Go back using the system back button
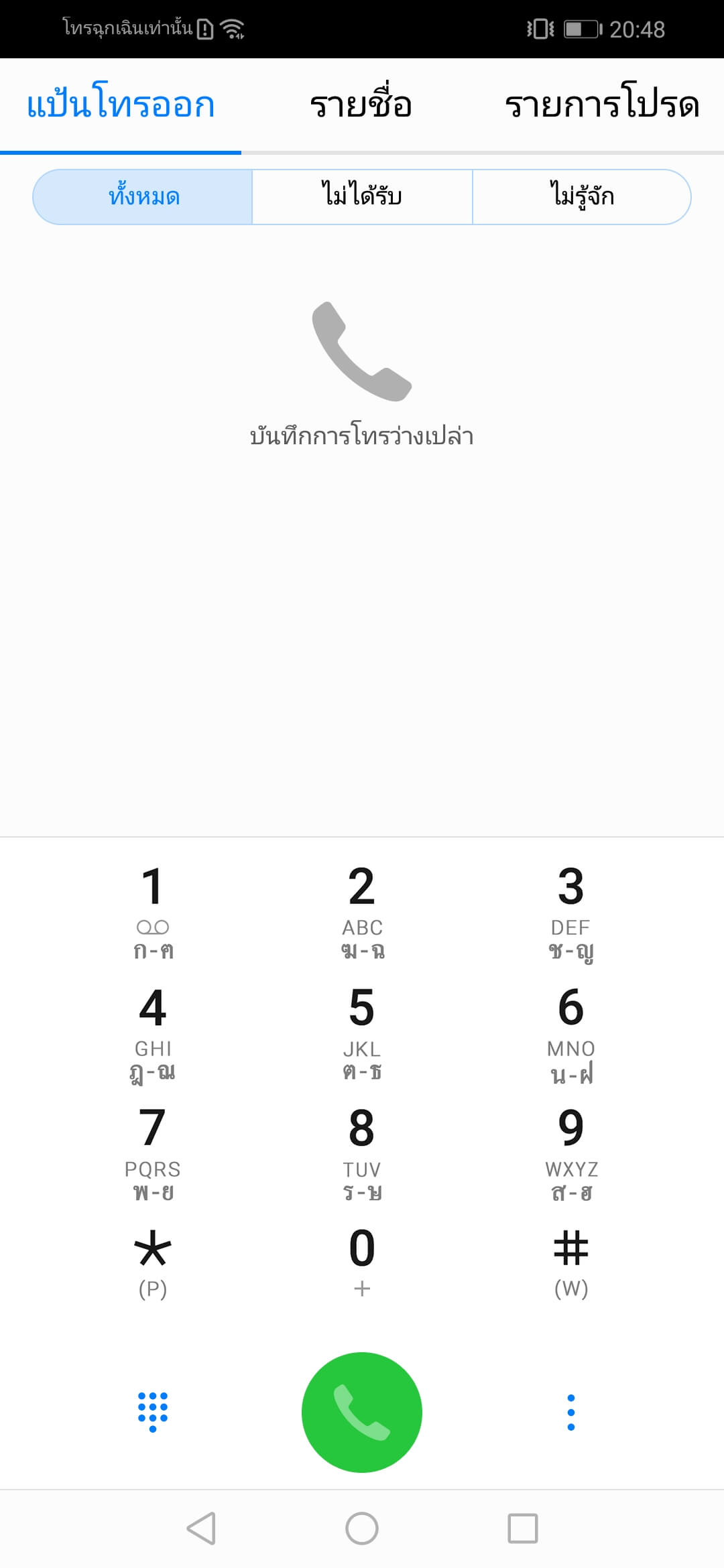Image resolution: width=724 pixels, height=1568 pixels. click(x=201, y=1528)
